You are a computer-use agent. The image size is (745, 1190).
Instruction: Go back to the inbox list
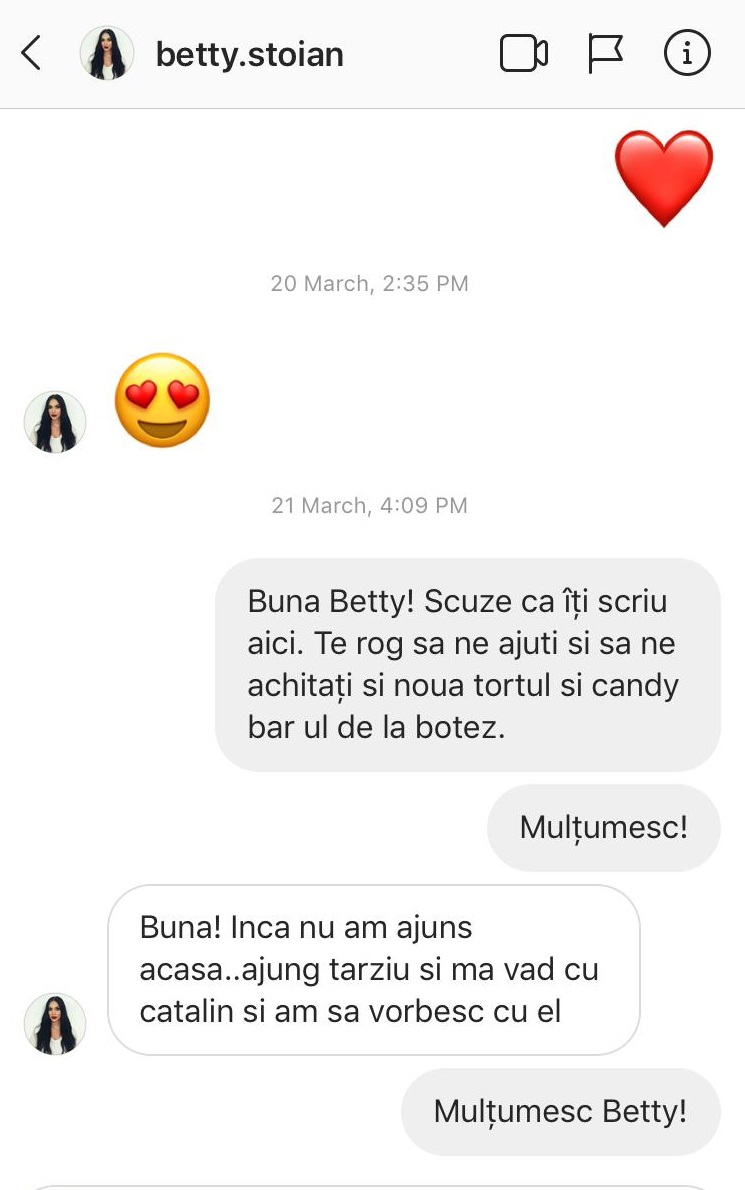coord(32,53)
